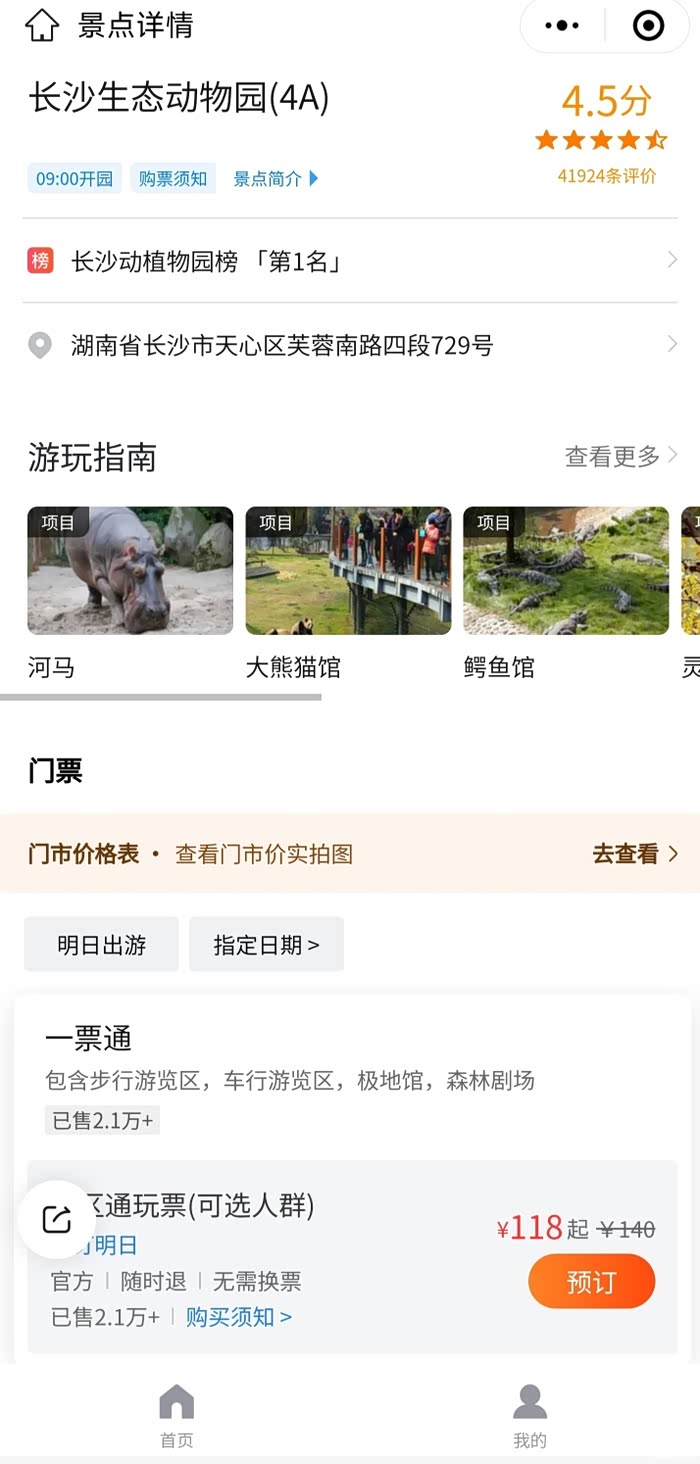The height and width of the screenshot is (1464, 700).
Task: Open the 鳄鱼馆 guide card
Action: point(566,594)
